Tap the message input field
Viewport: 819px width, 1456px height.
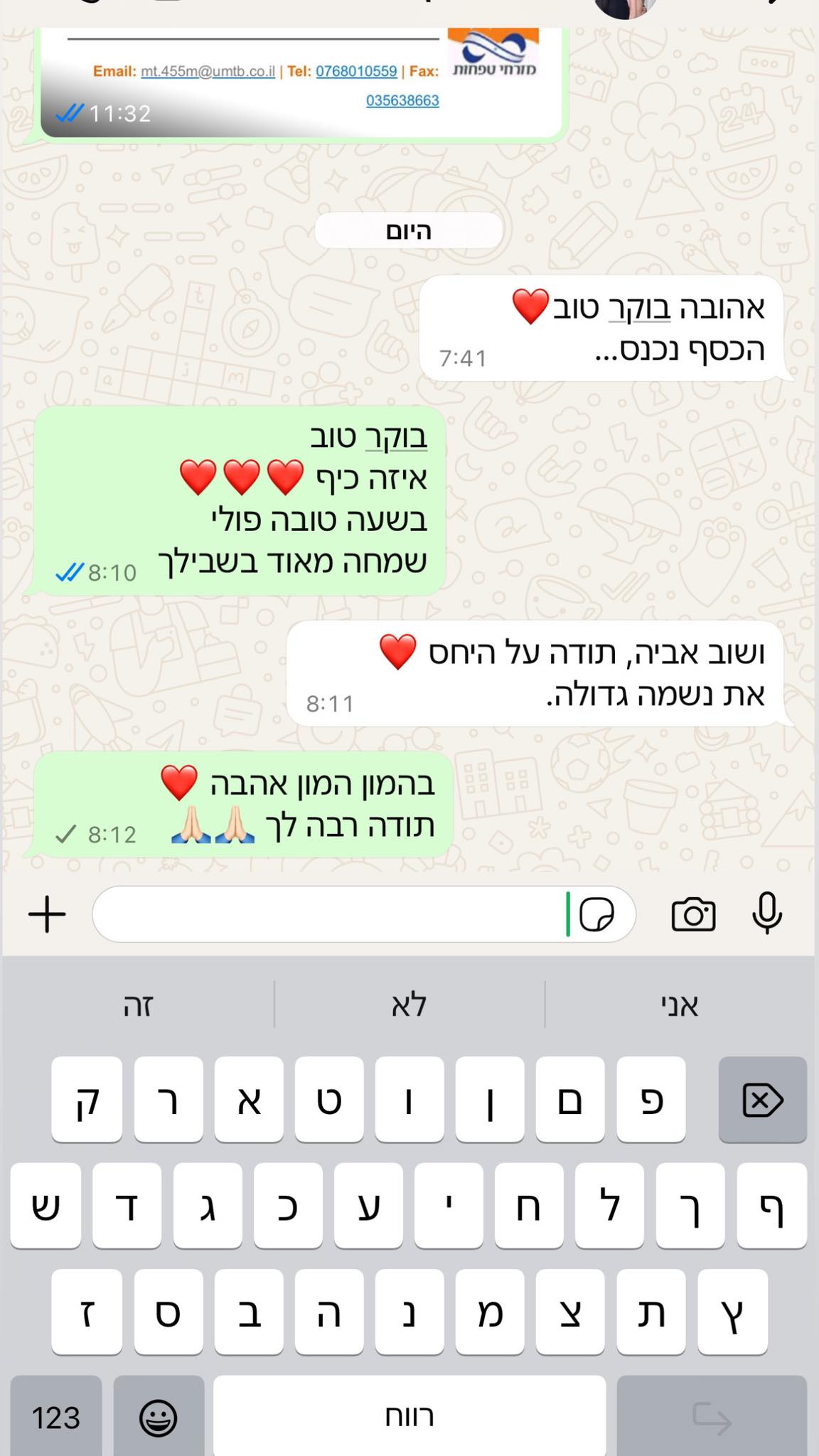(327, 914)
